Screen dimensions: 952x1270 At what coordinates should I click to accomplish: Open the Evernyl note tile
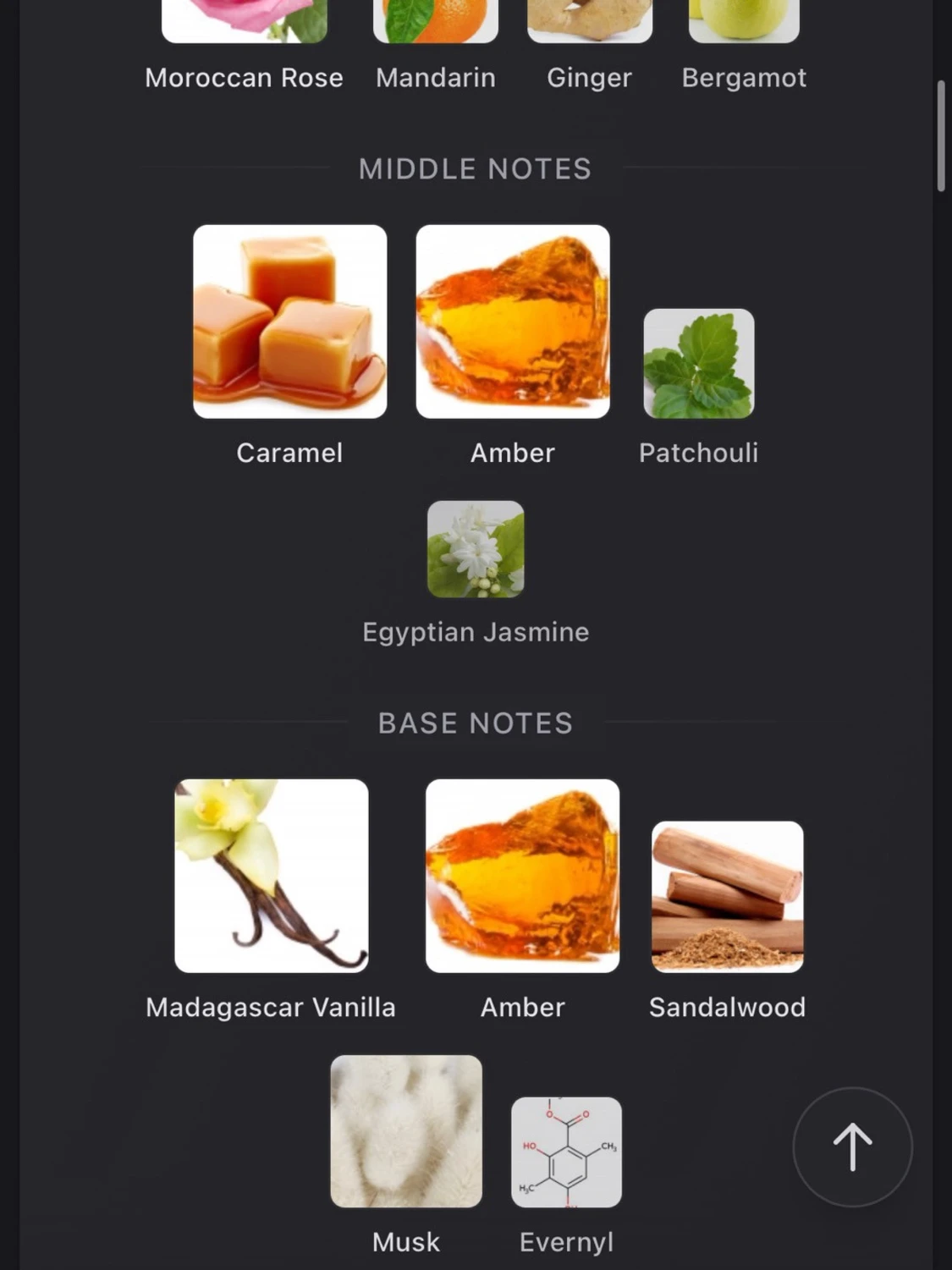(x=566, y=1152)
